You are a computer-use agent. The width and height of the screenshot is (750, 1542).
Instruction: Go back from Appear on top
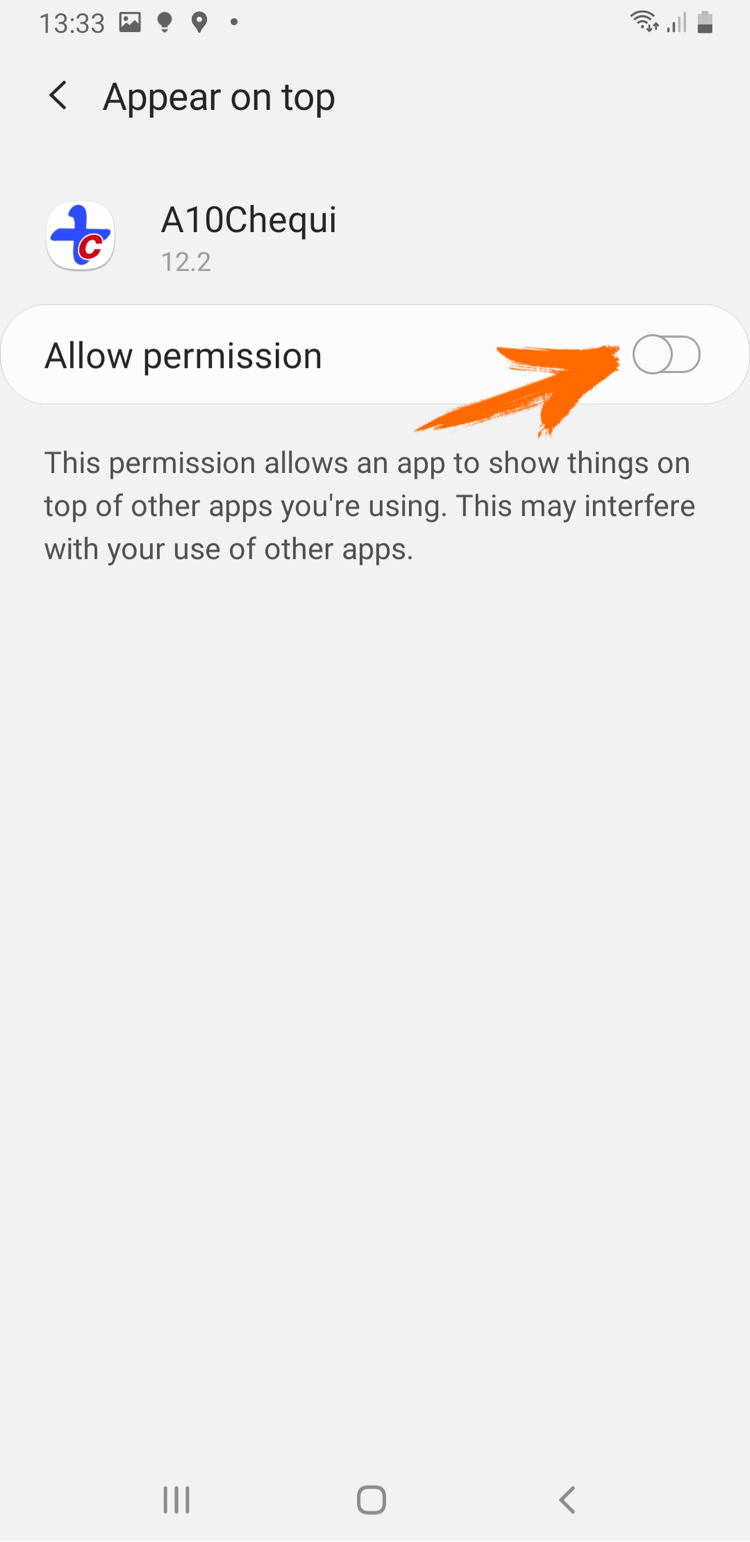point(59,97)
